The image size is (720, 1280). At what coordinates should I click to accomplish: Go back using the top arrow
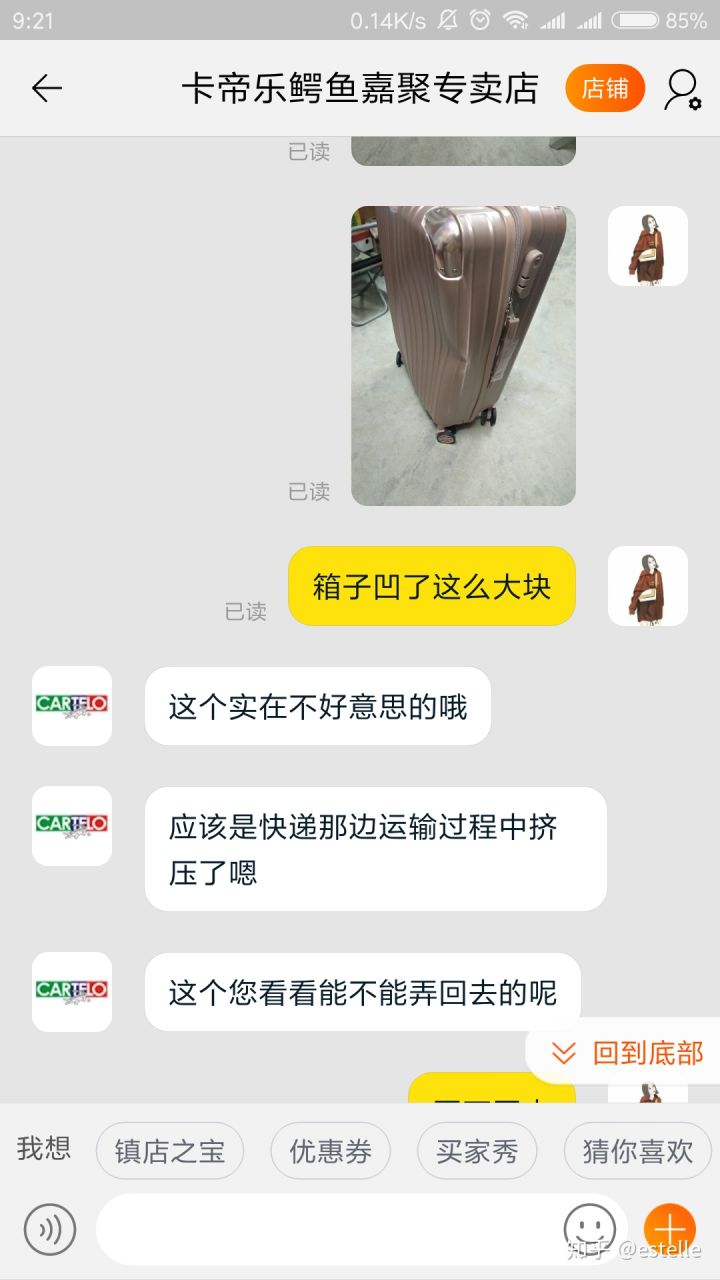pyautogui.click(x=46, y=89)
